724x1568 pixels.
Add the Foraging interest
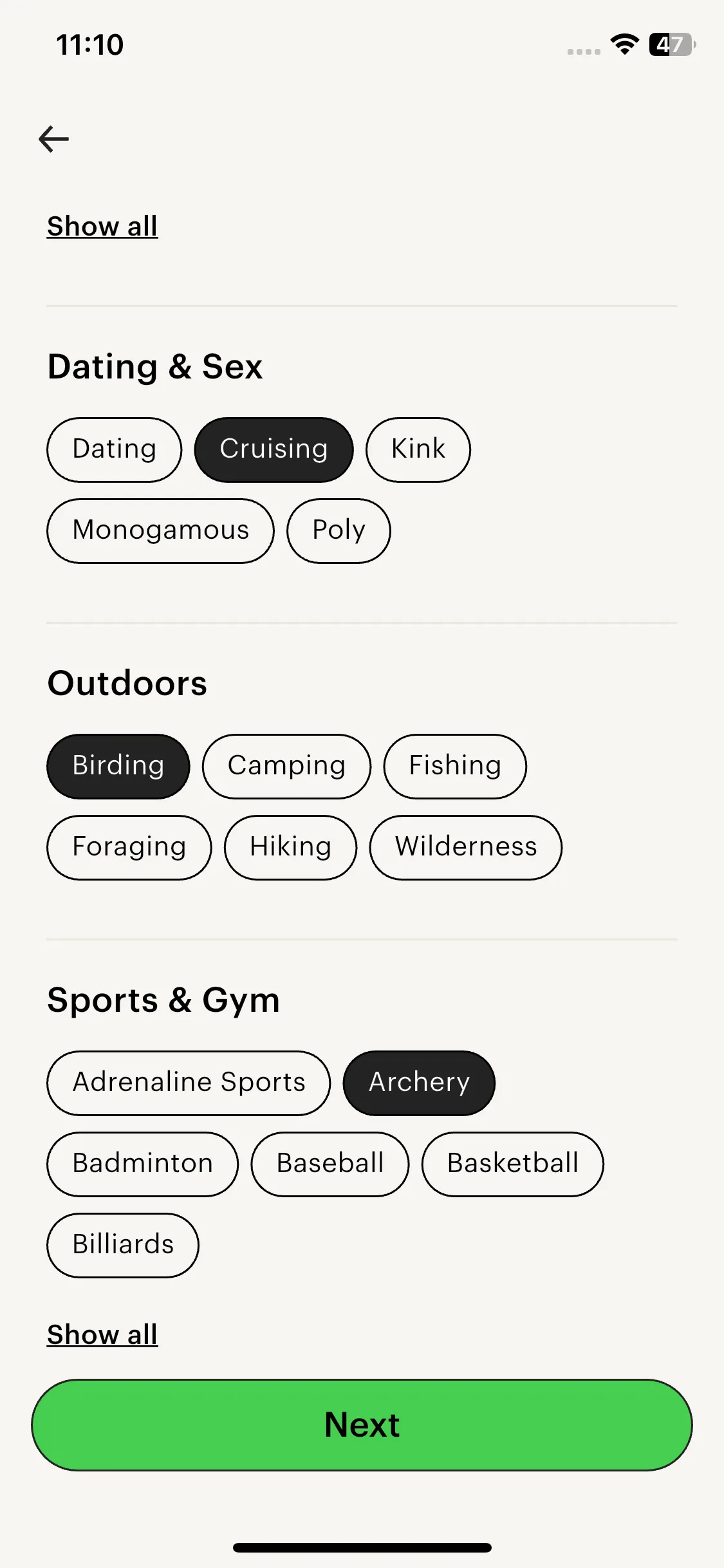pyautogui.click(x=129, y=847)
